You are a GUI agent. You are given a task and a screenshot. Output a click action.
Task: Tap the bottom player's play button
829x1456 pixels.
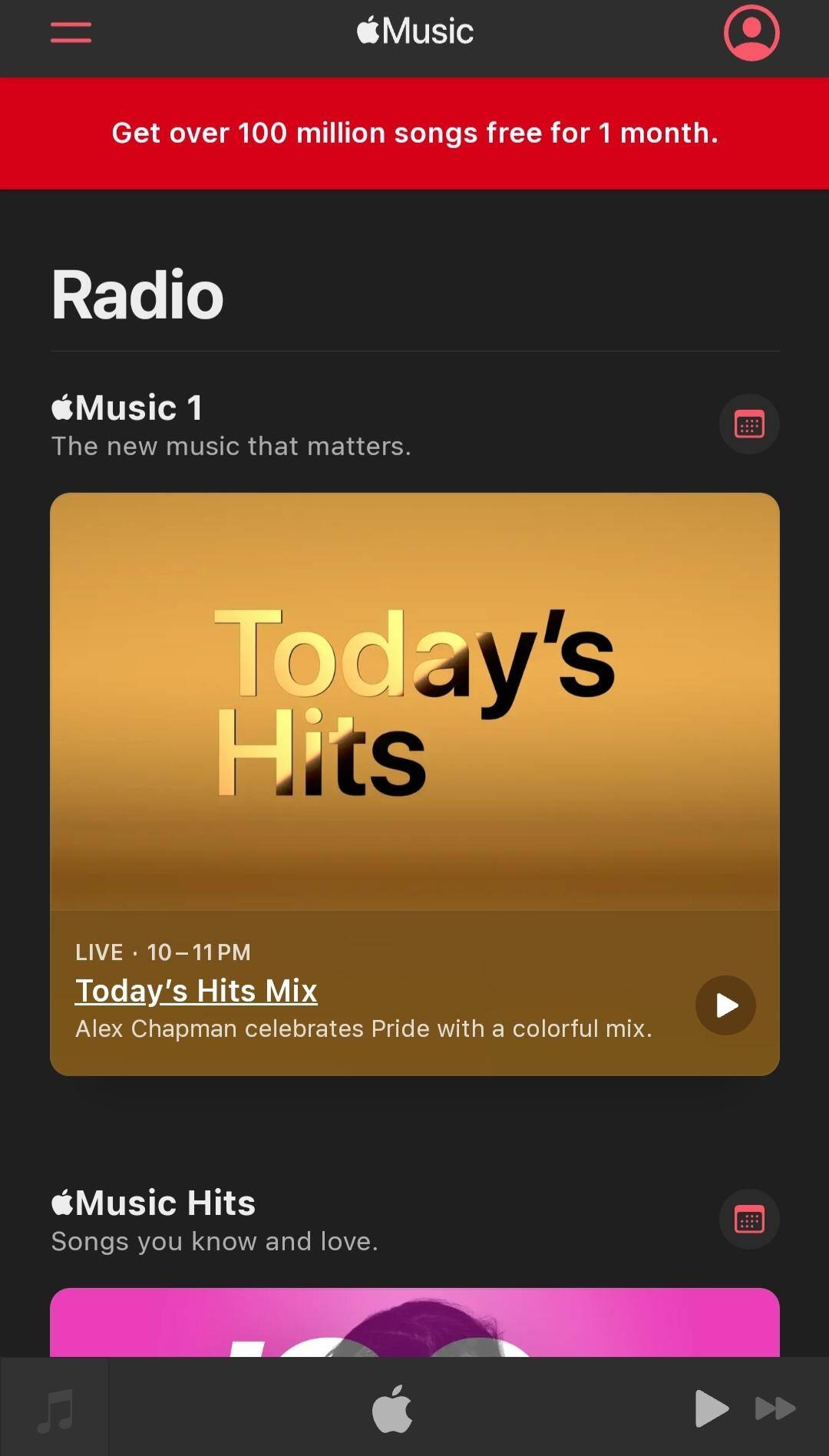click(x=711, y=1408)
